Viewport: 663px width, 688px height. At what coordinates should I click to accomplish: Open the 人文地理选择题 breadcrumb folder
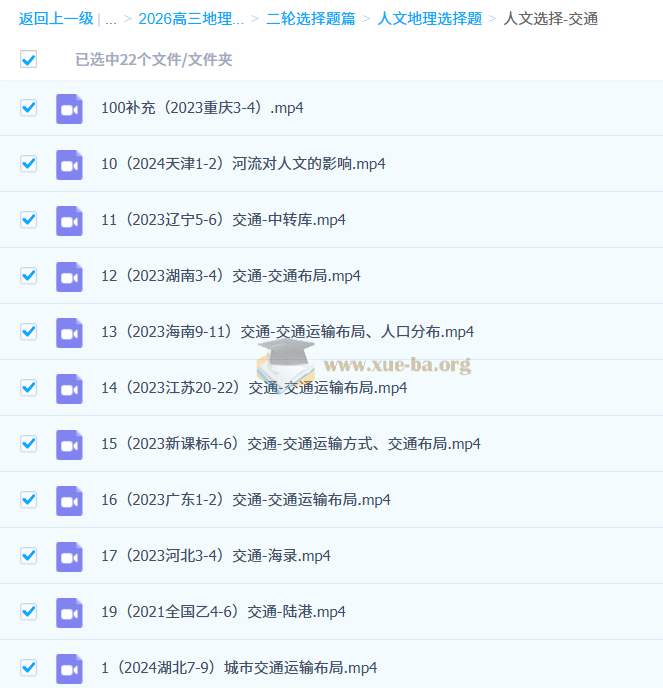click(x=429, y=18)
